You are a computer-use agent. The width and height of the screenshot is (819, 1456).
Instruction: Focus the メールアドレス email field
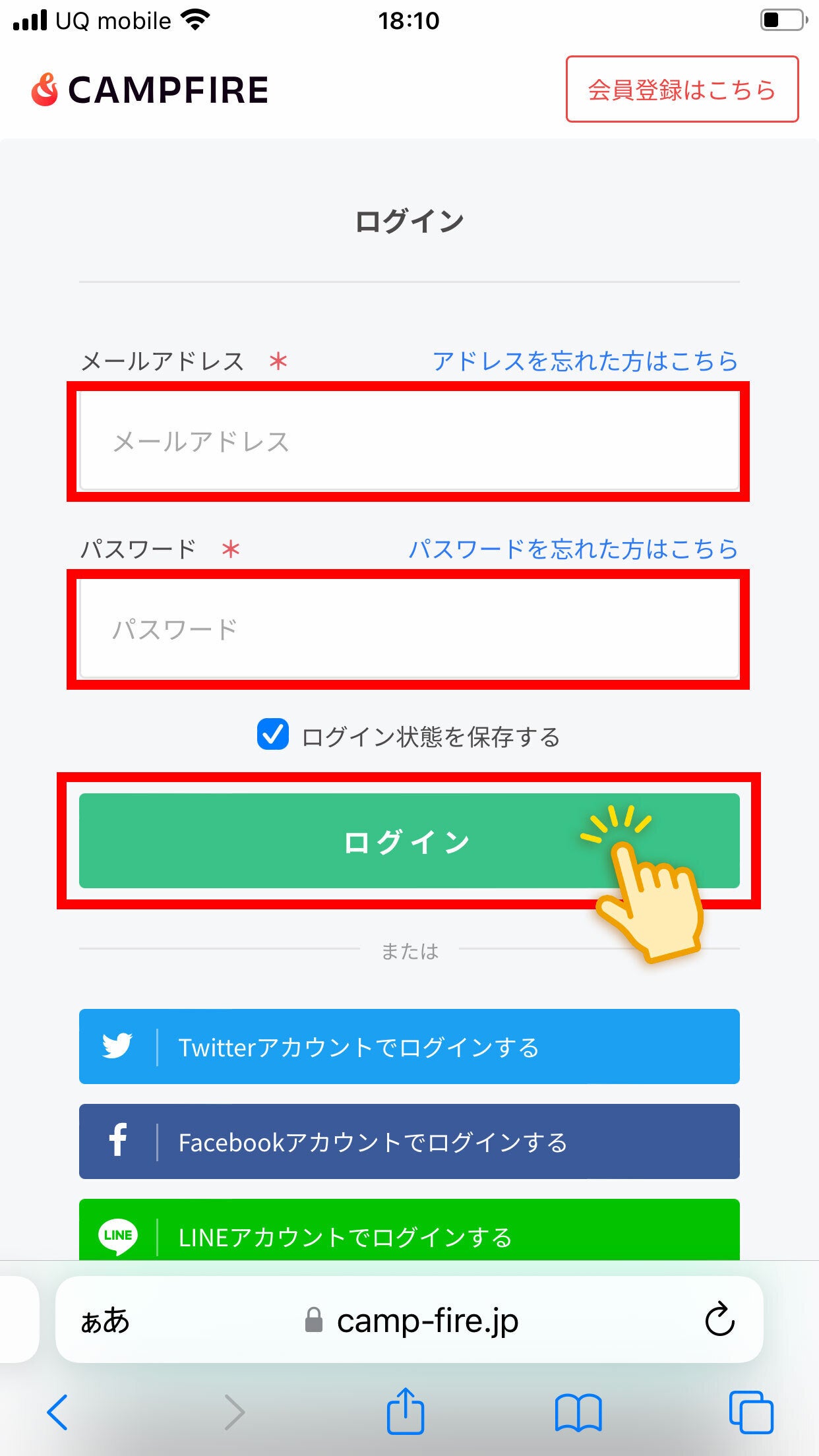tap(409, 441)
